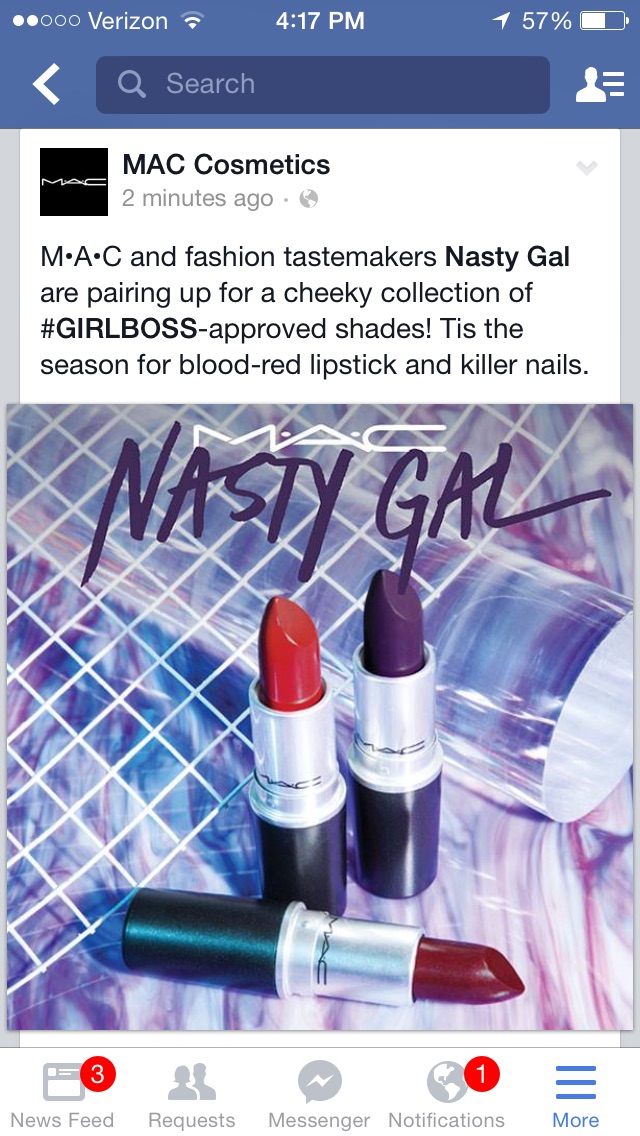Open the Messenger tab
The height and width of the screenshot is (1136, 640).
click(319, 1094)
